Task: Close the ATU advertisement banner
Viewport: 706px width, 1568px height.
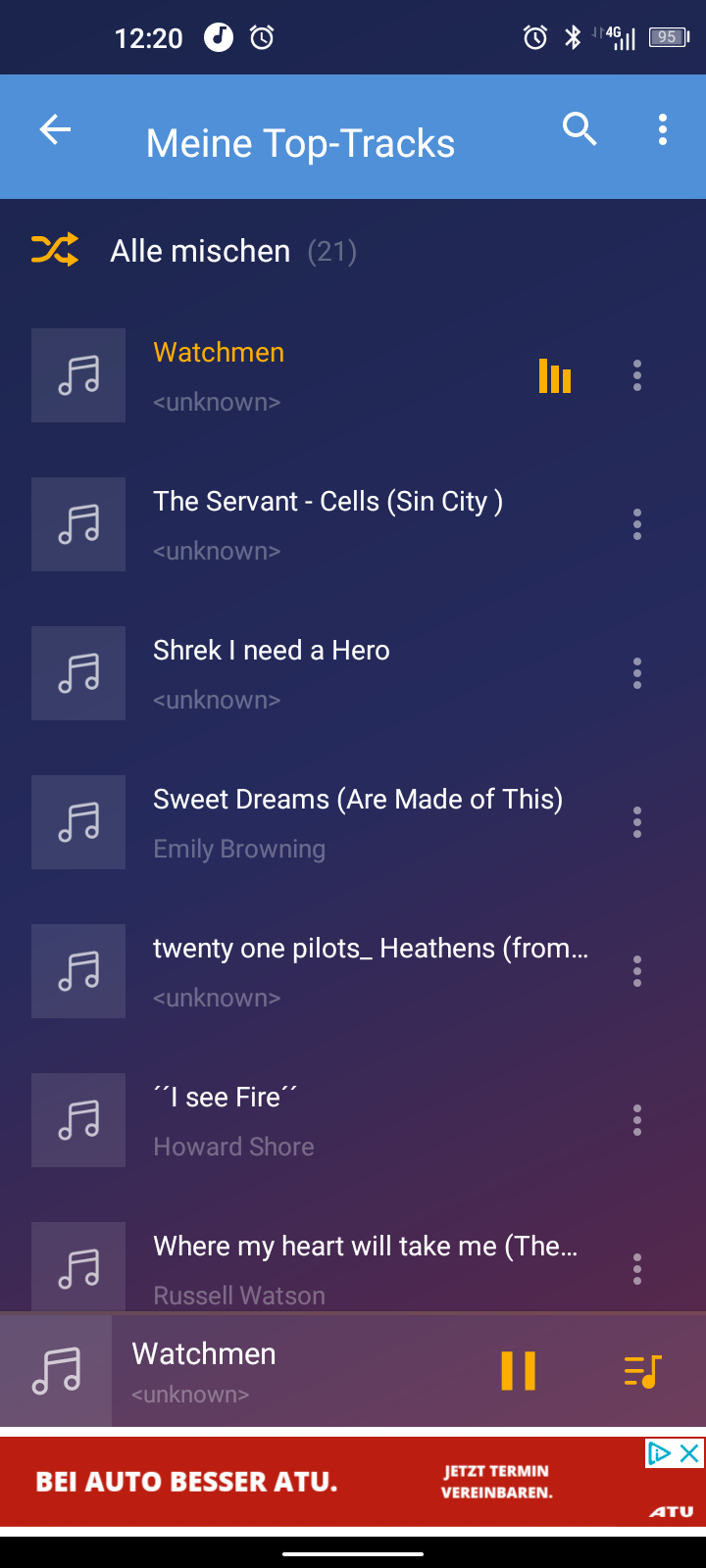Action: click(x=690, y=1453)
